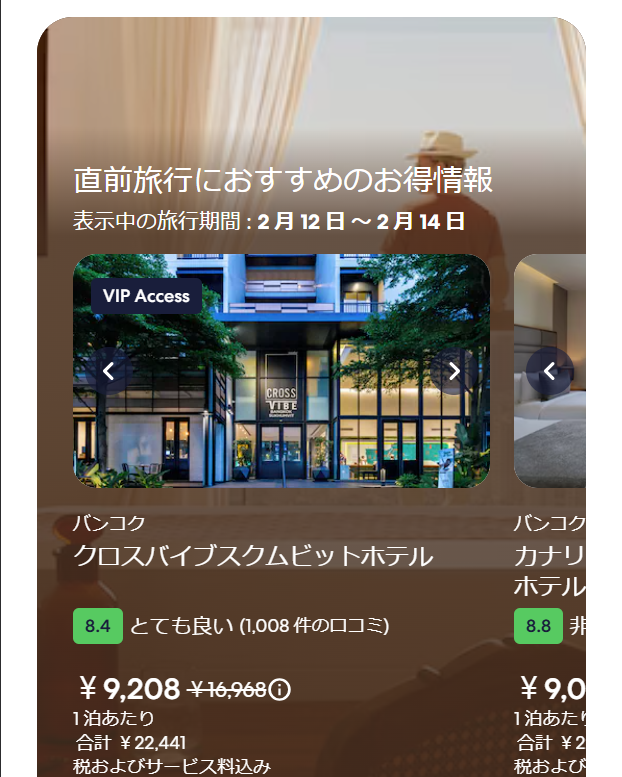
Task: Show next photo of クロスバイブスクムビットホテル
Action: 454,371
